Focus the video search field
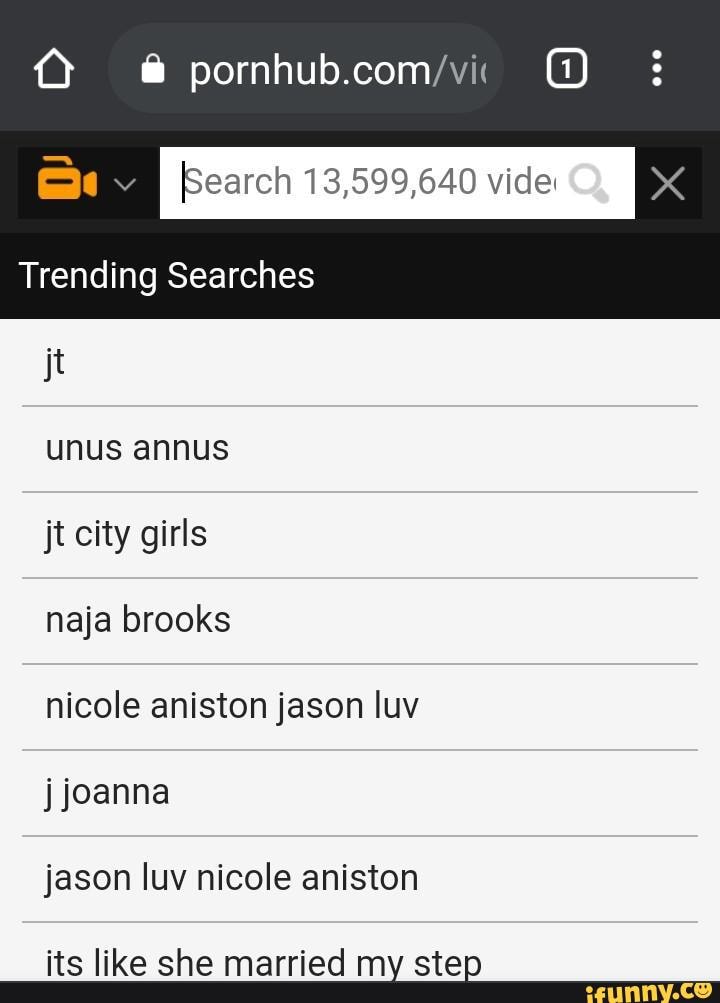Screen dimensions: 720x1003 370,183
